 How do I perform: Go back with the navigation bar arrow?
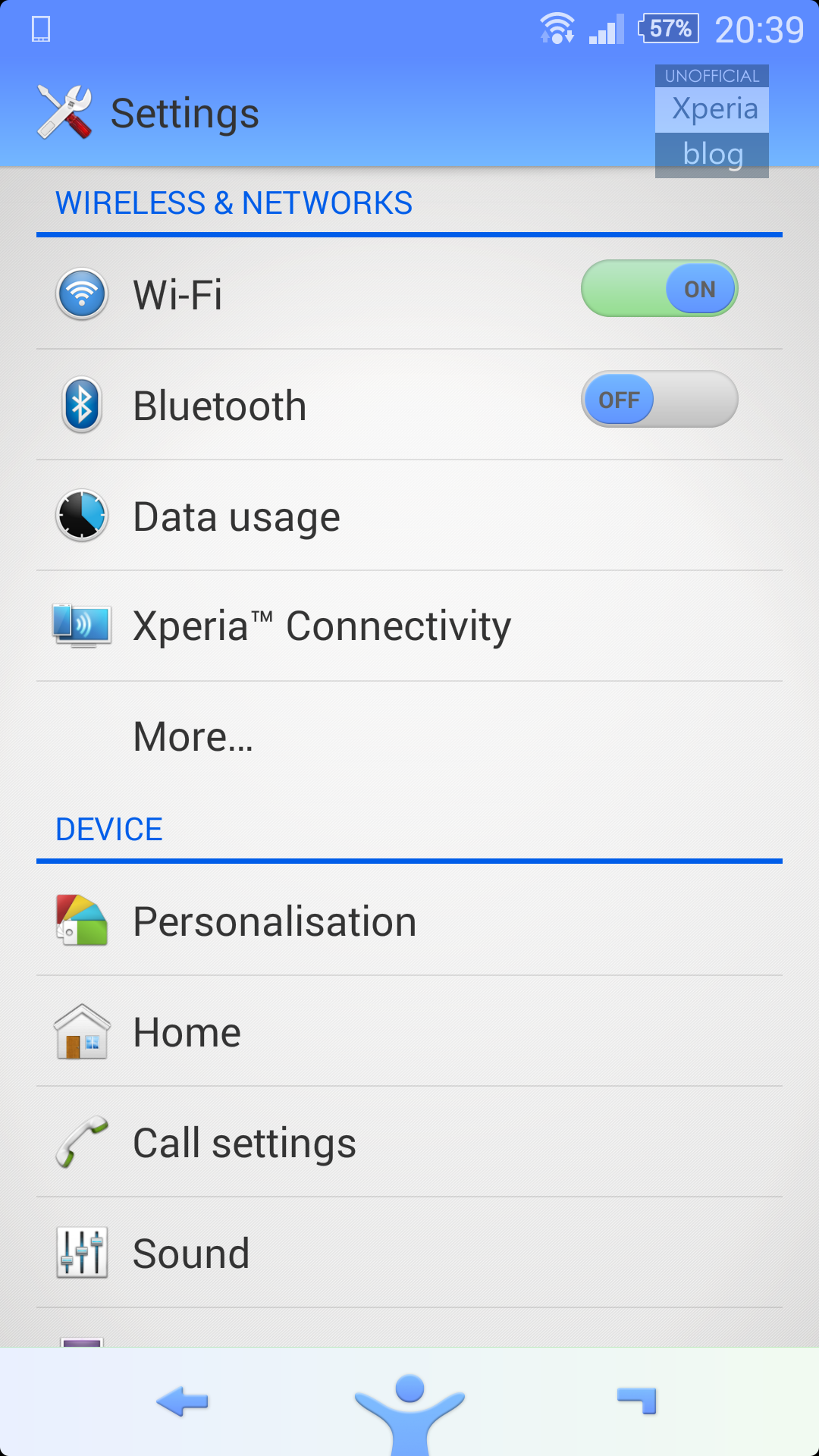[183, 1401]
